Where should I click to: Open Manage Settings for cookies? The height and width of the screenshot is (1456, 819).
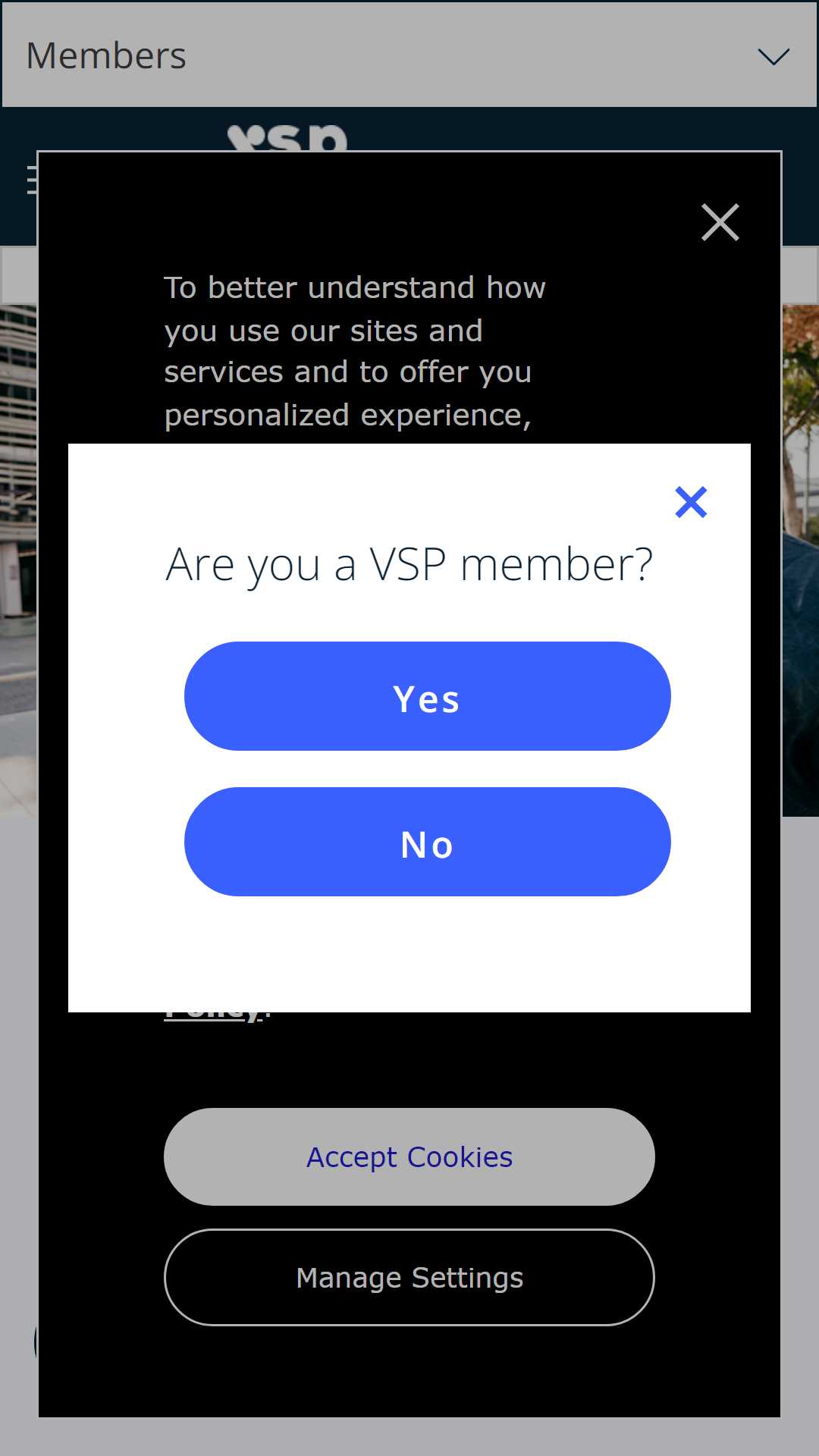pos(409,1278)
